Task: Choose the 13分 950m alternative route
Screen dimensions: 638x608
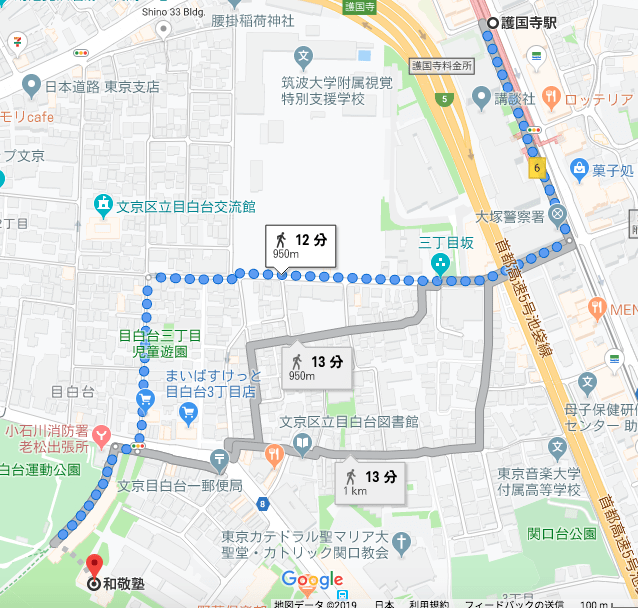Action: click(317, 366)
